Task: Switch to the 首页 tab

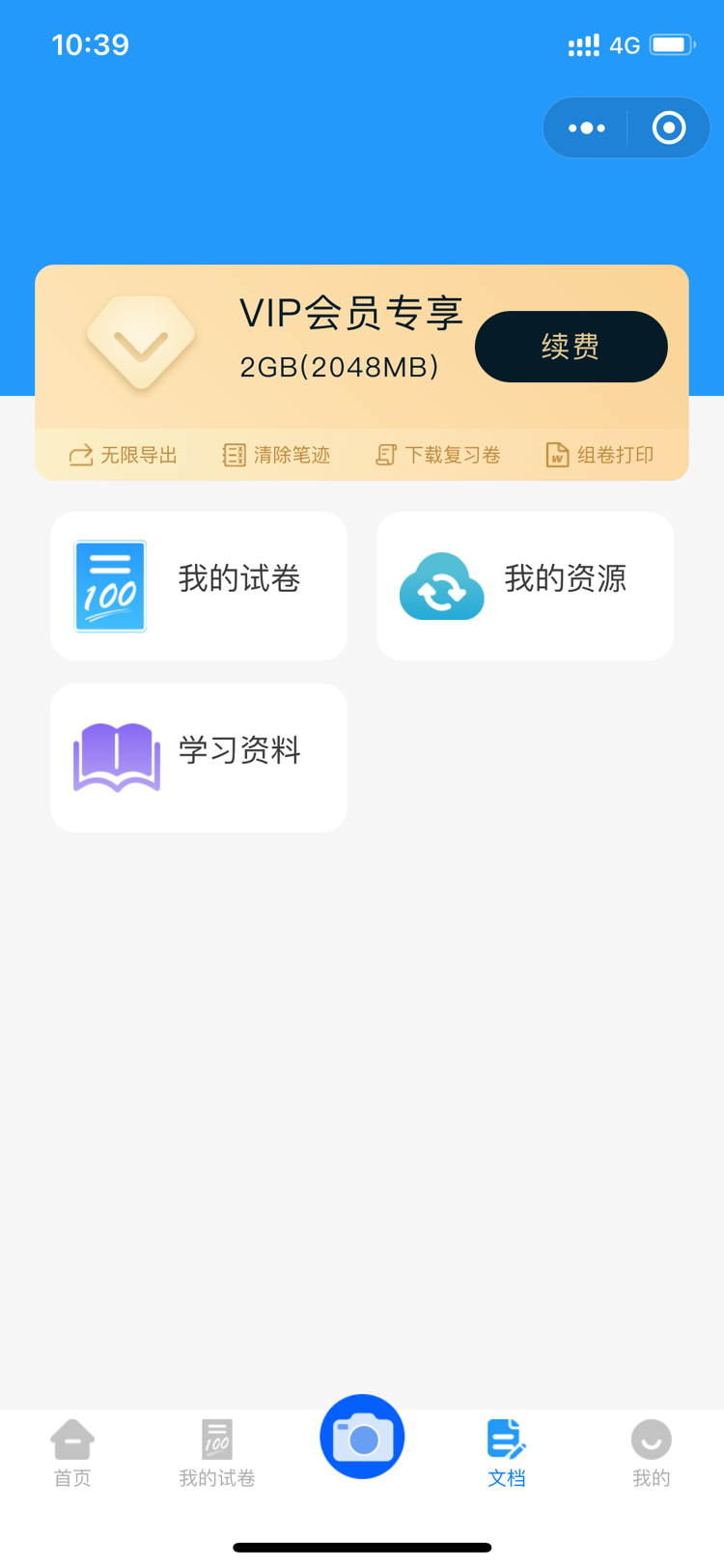Action: [x=72, y=1453]
